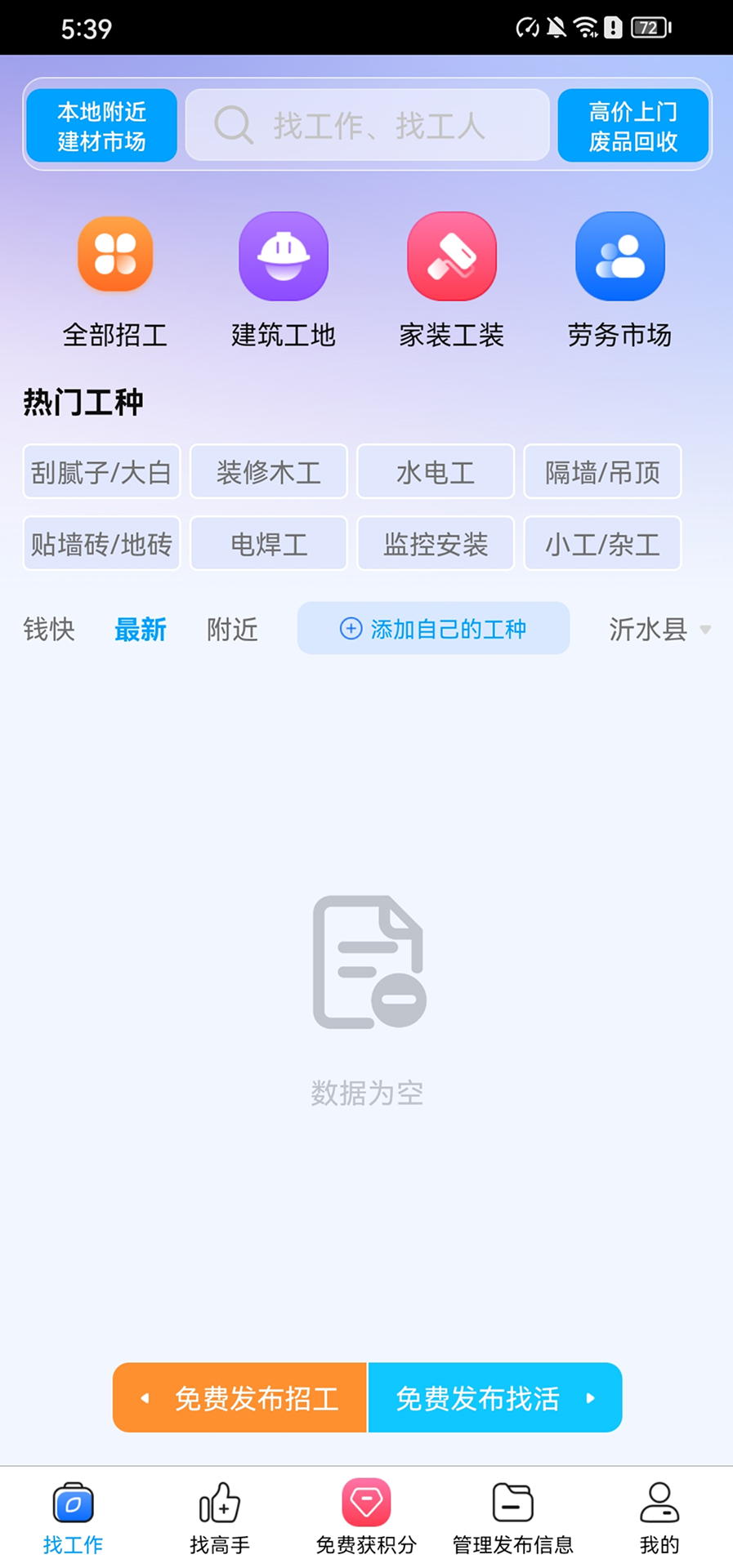Open the 全部招工 category

115,278
